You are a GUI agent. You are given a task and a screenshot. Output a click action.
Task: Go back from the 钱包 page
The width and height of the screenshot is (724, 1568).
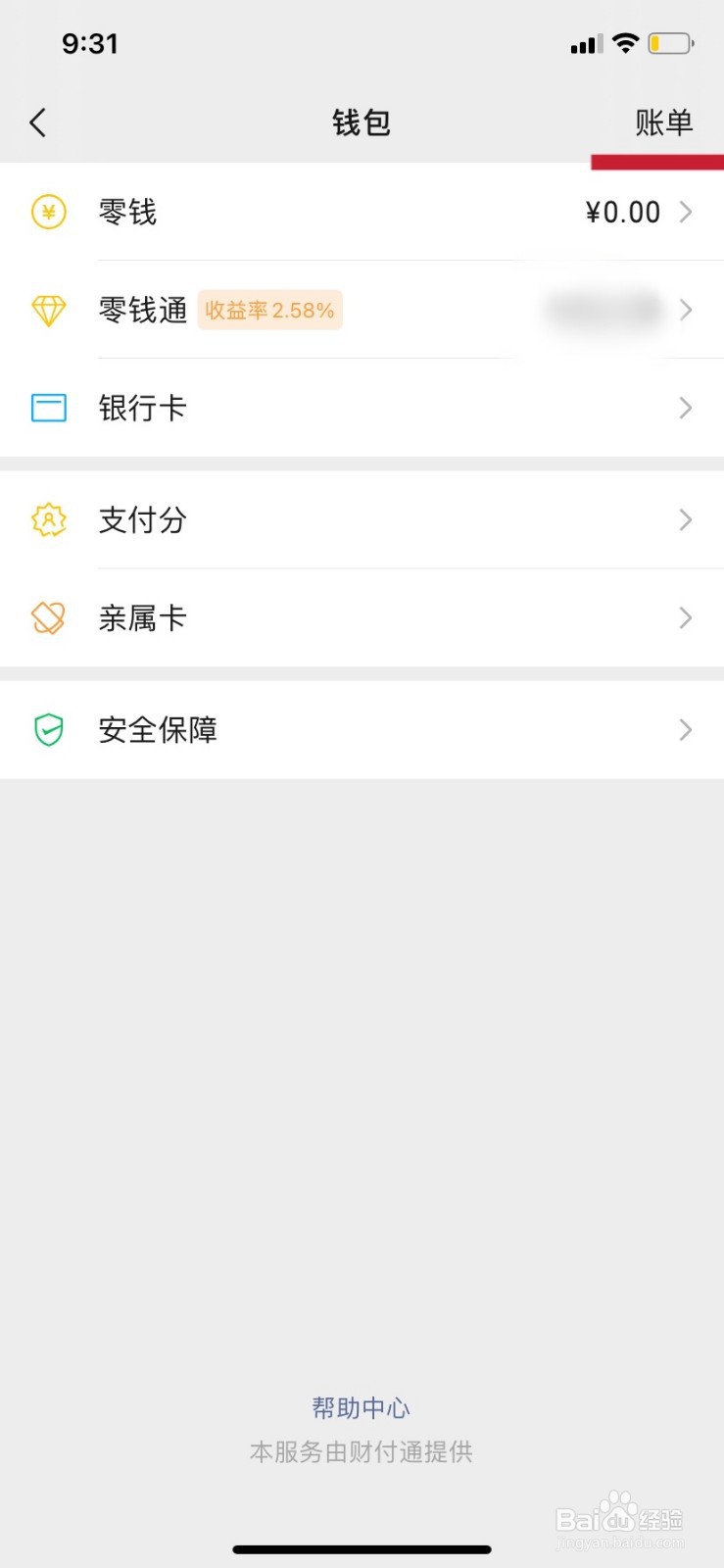coord(38,122)
